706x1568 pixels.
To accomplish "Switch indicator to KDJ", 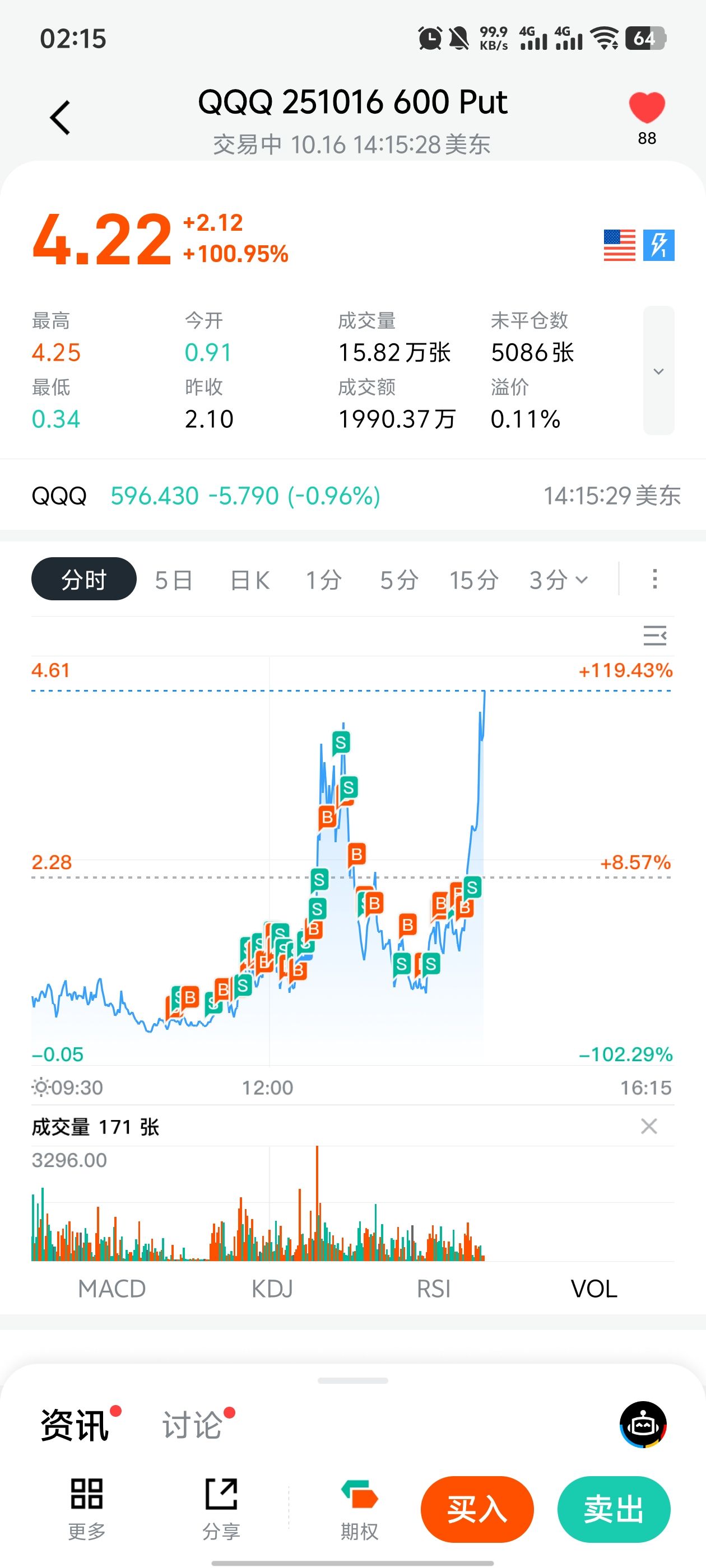I will (272, 1289).
